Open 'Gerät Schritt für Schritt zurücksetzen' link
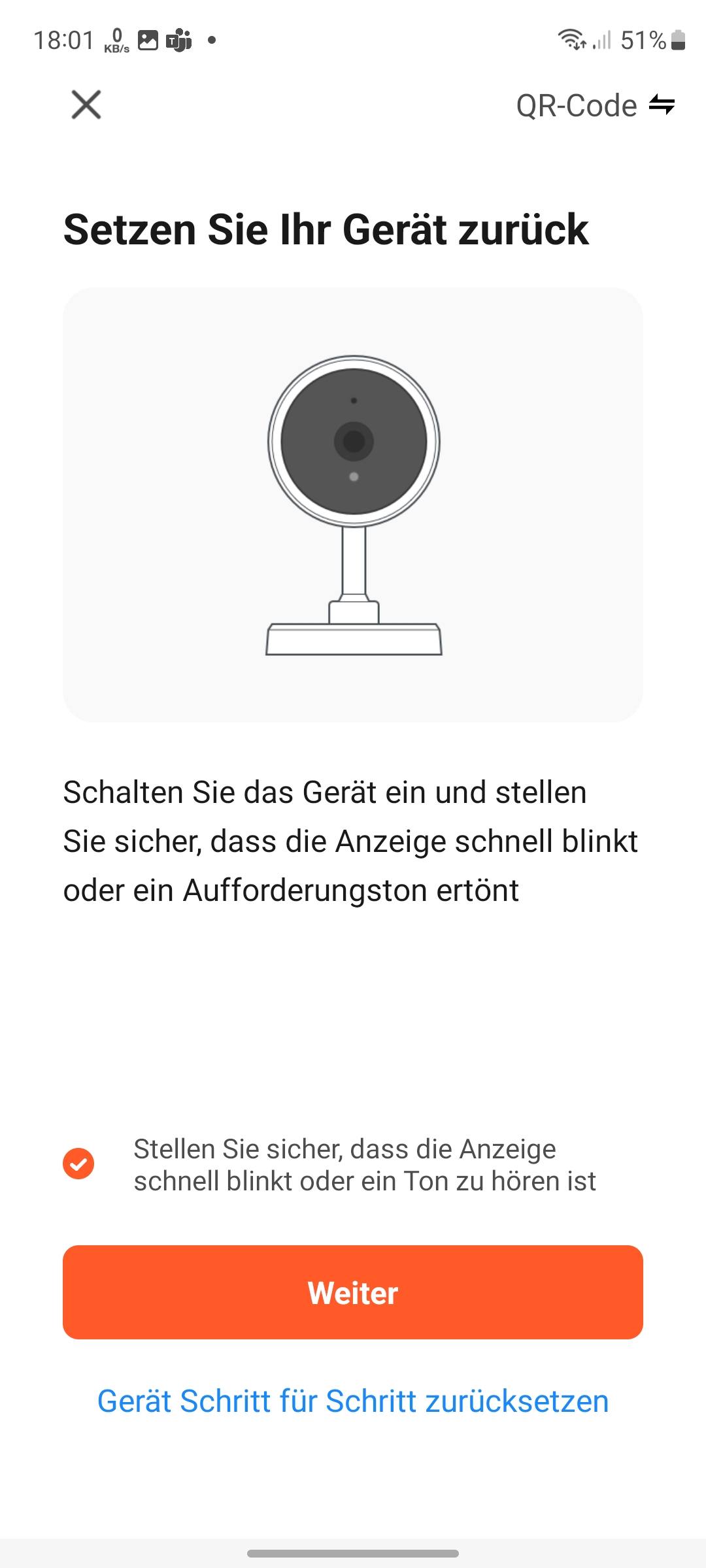Viewport: 706px width, 1568px height. point(353,1401)
